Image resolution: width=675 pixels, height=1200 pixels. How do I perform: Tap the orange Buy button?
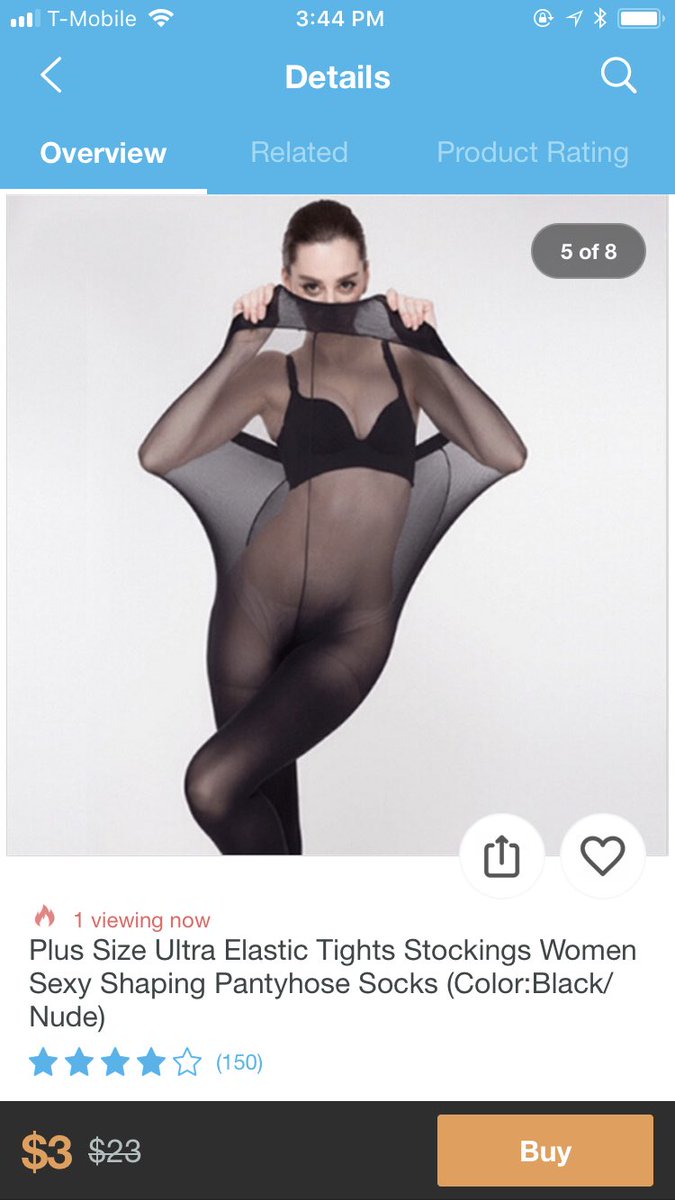(545, 1151)
